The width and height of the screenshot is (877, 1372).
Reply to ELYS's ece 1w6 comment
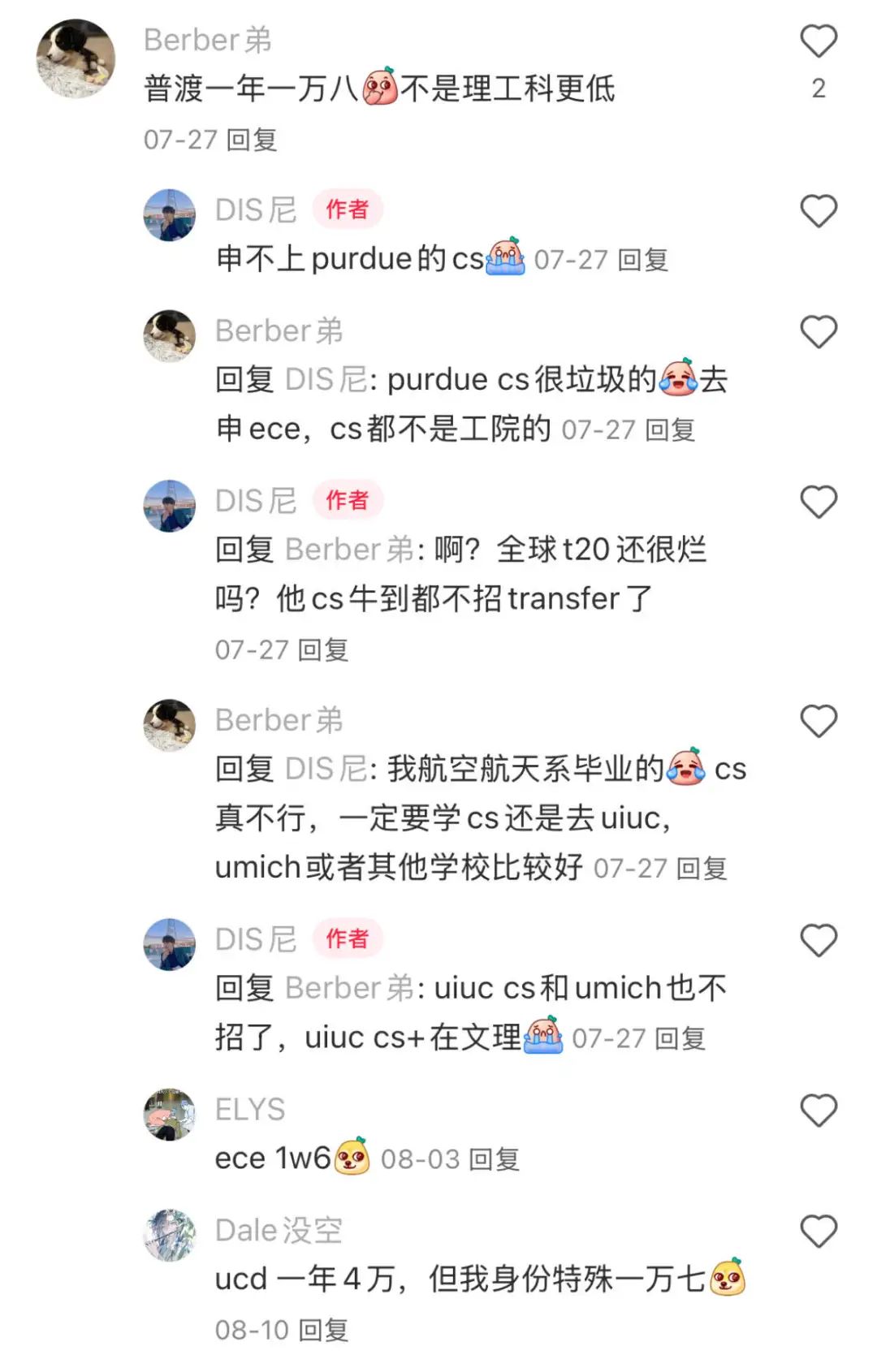pos(495,1159)
